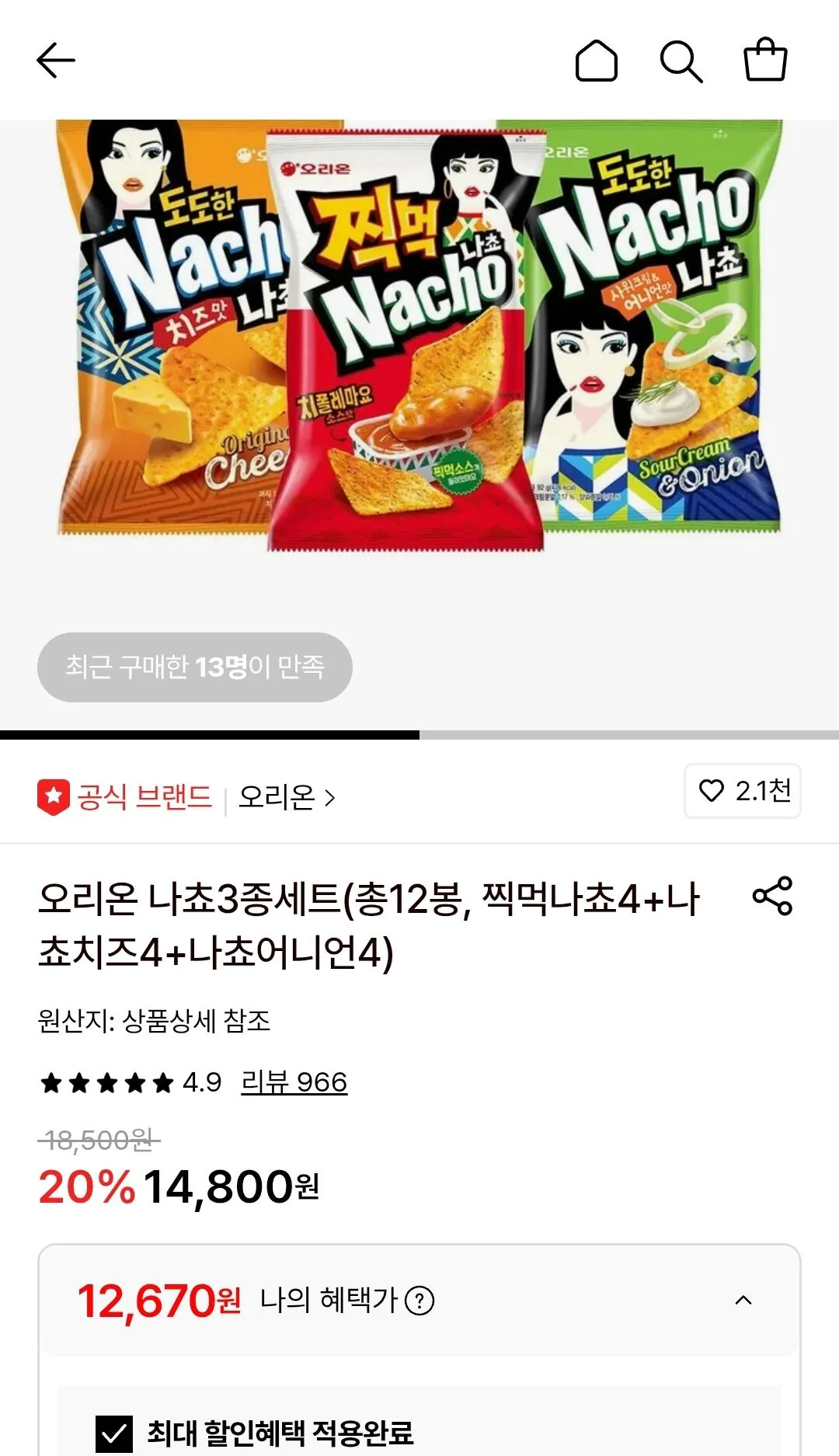Tap the 최근 구매한 13명이 만족 badge
Viewport: 839px width, 1456px height.
tap(193, 667)
